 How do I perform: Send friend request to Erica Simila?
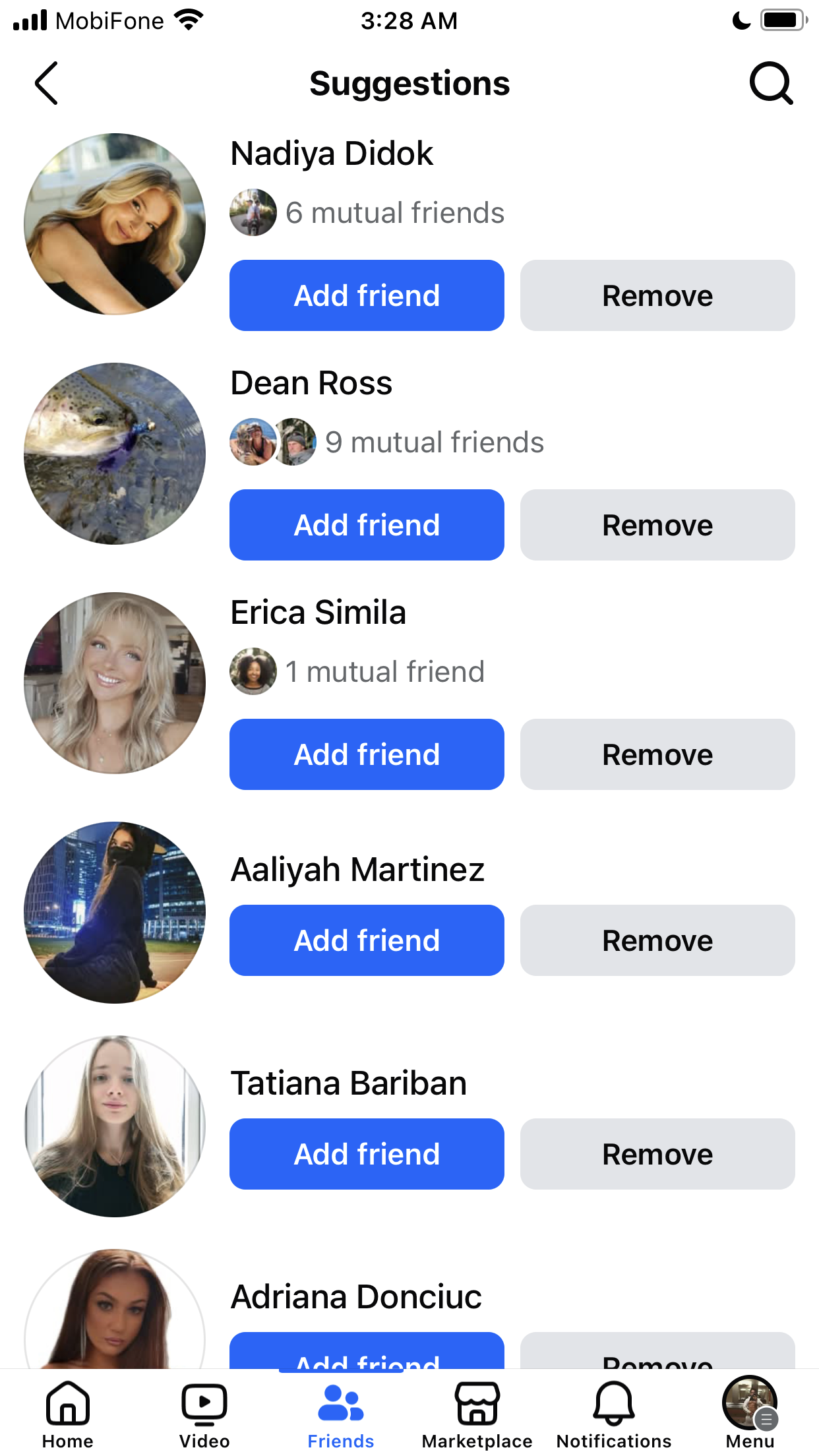[367, 754]
